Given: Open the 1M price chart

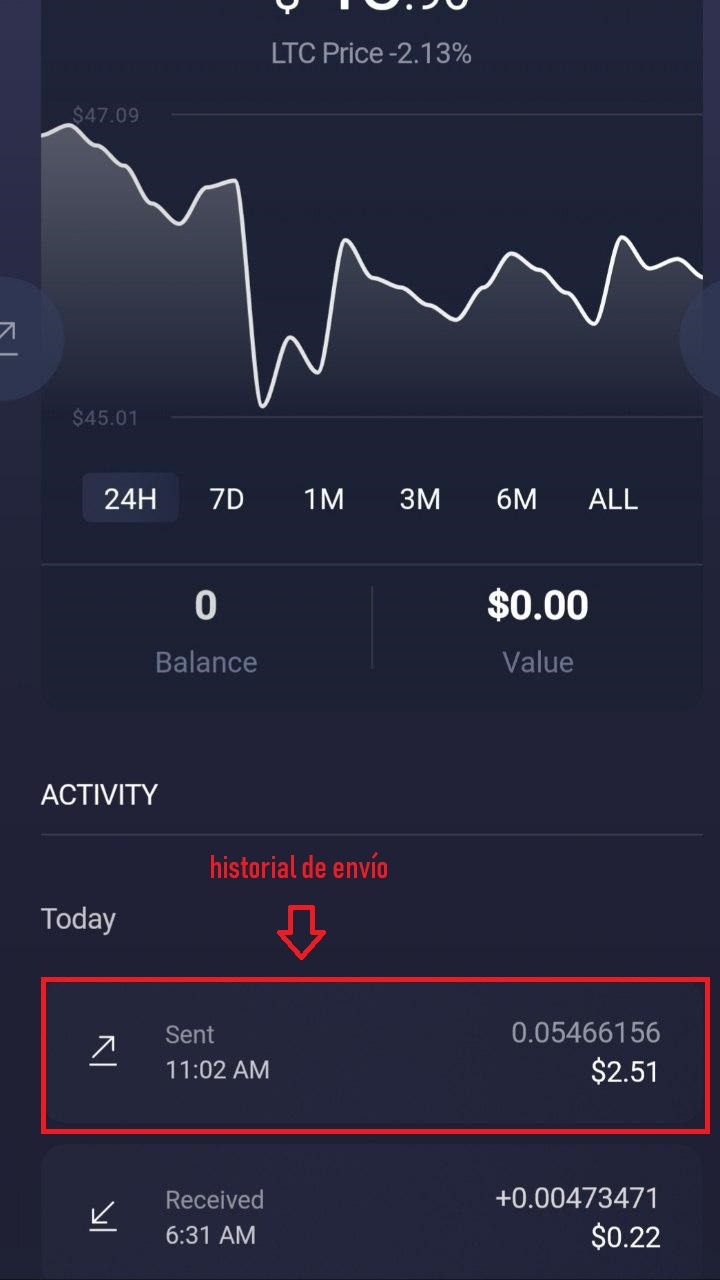Looking at the screenshot, I should click(323, 499).
